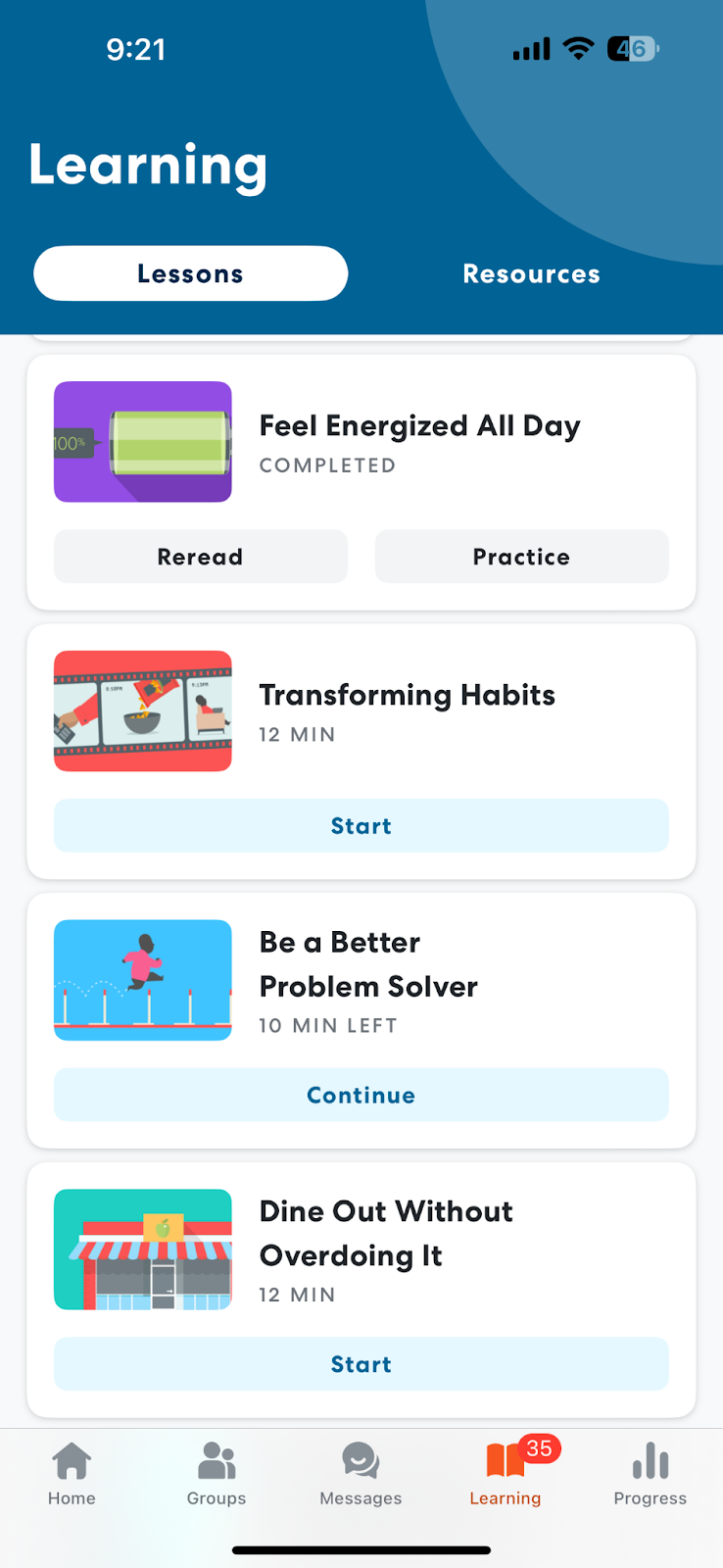Practice the Feel Energized All Day lesson
This screenshot has width=723, height=1568.
(x=522, y=557)
